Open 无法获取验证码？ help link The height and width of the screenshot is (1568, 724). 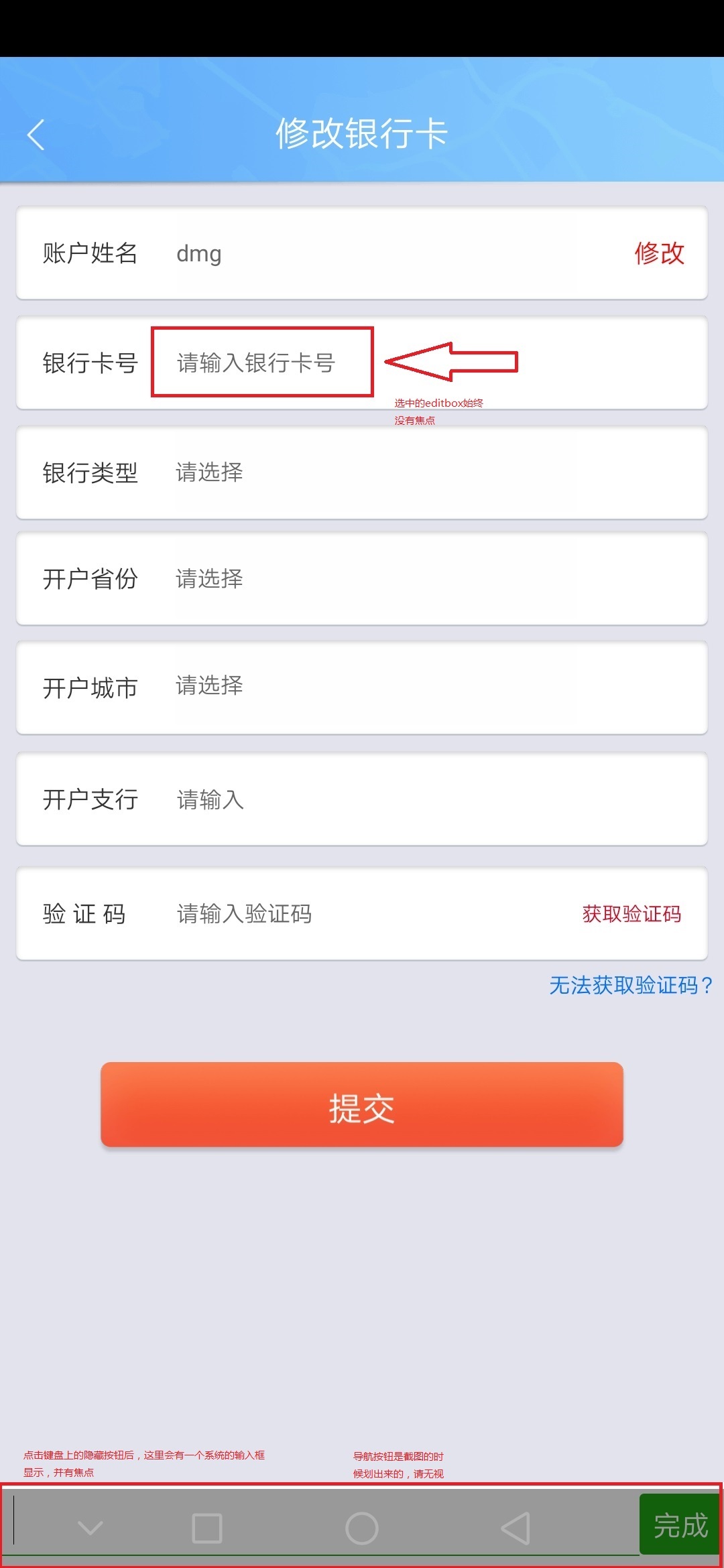(631, 985)
